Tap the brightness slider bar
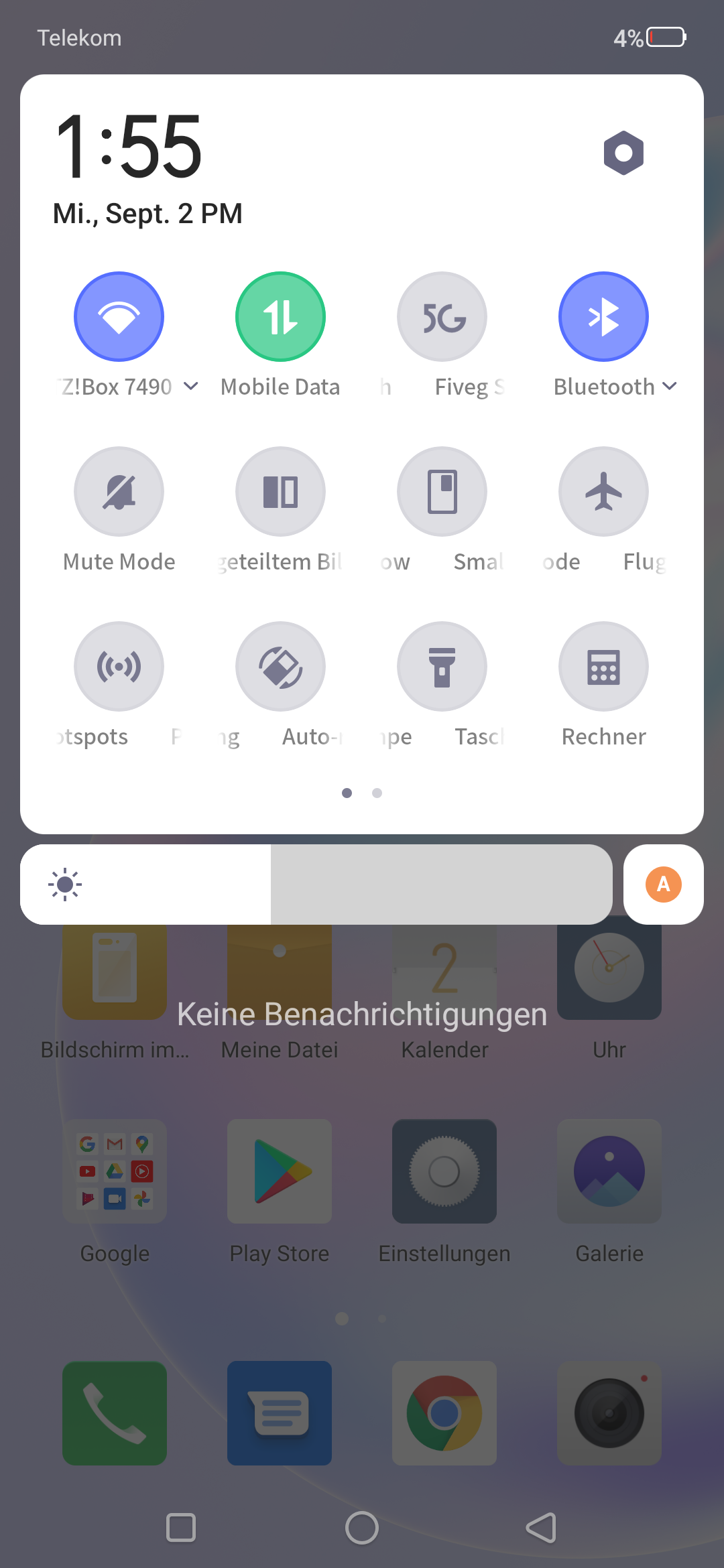Screen dimensions: 724x1568 [316, 885]
